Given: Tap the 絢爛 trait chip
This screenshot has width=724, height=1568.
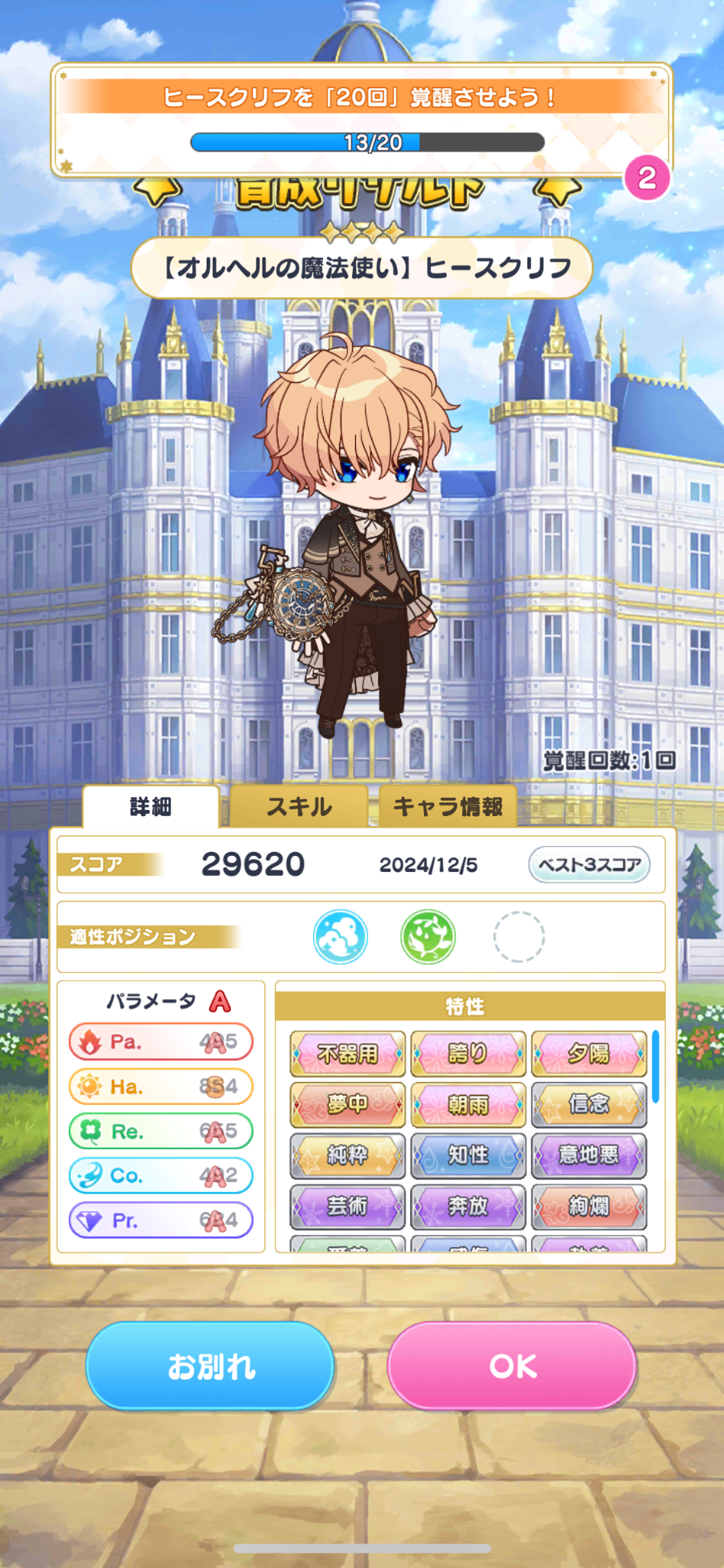Looking at the screenshot, I should point(589,1206).
